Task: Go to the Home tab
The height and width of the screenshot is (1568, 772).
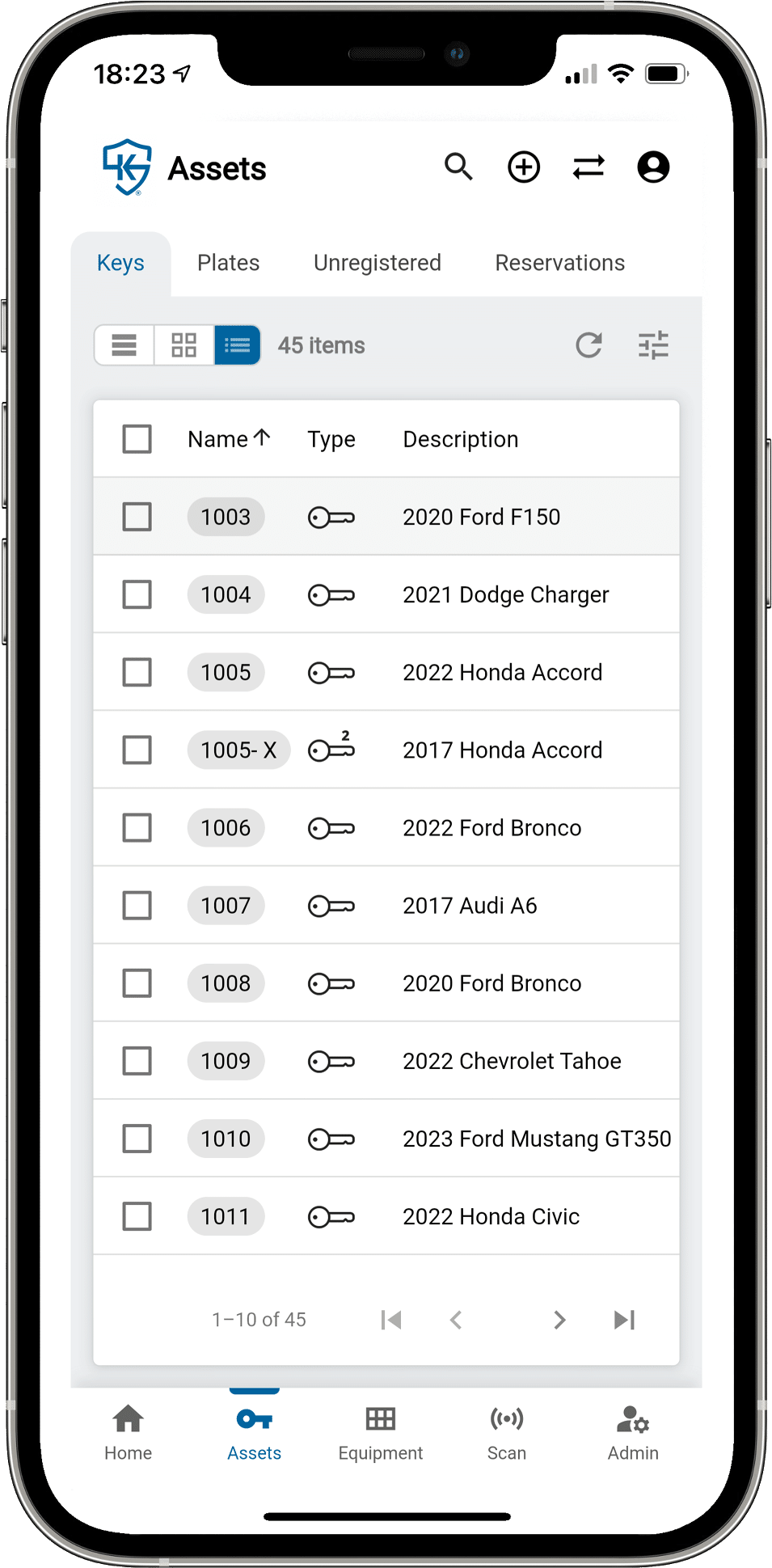Action: tap(128, 1433)
